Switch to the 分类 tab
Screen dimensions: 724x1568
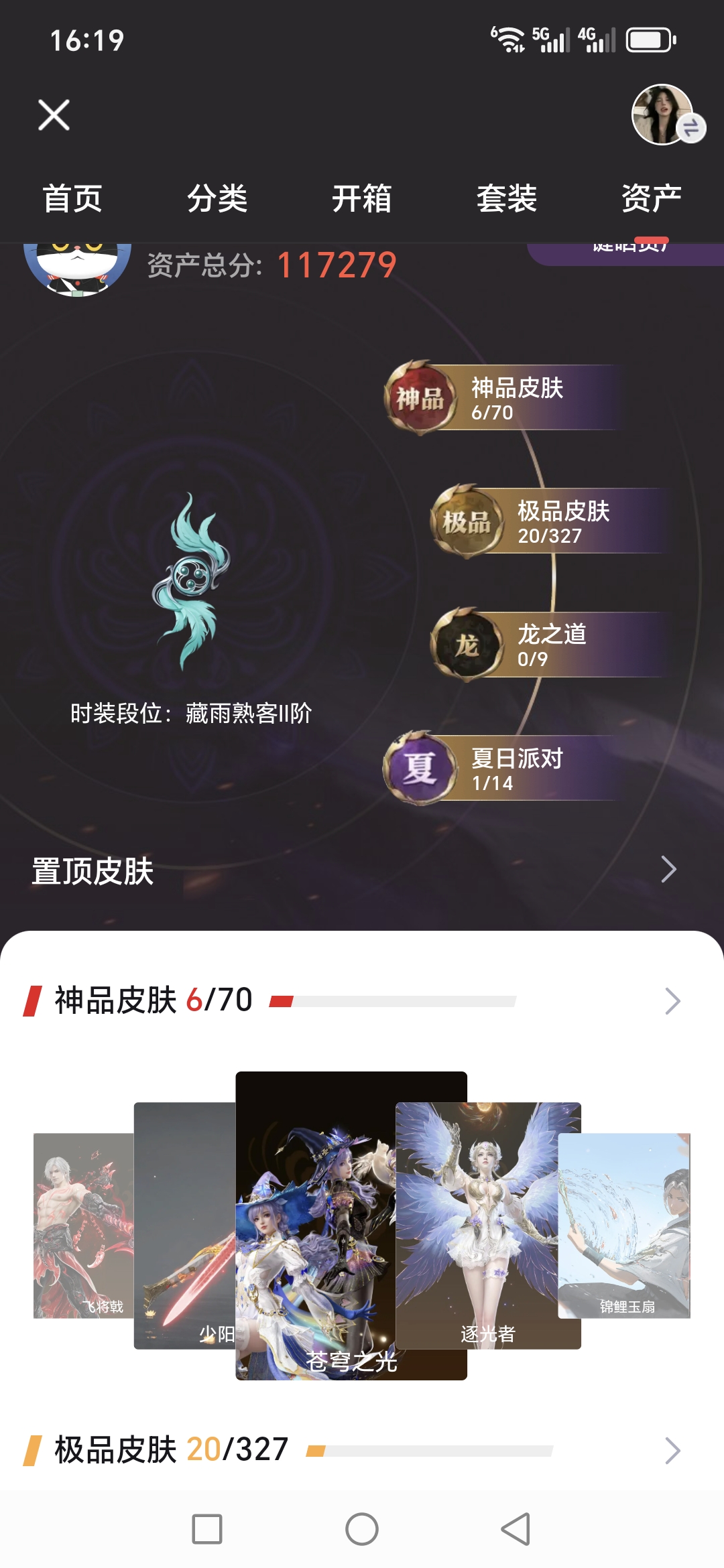217,198
